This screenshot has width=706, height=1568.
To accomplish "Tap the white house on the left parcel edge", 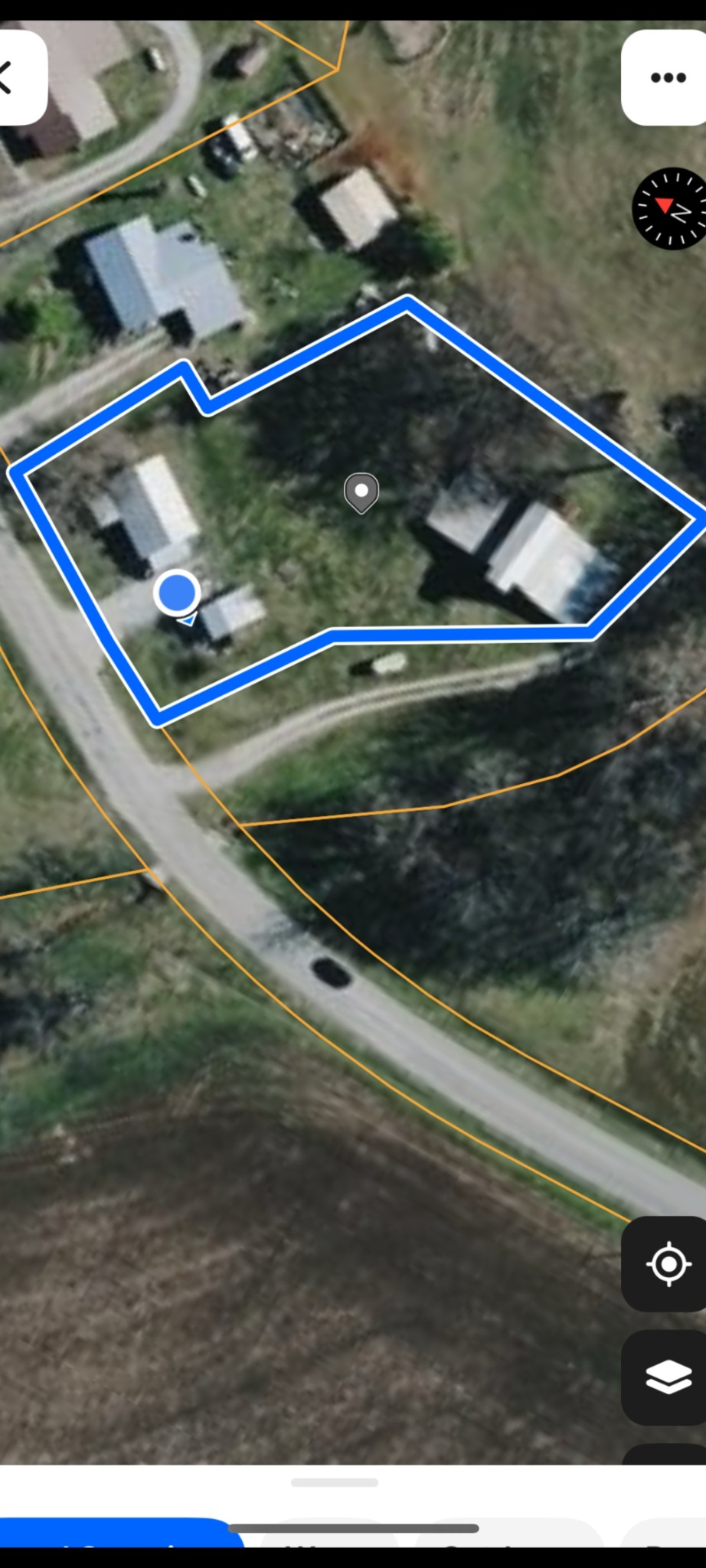I will pyautogui.click(x=142, y=505).
